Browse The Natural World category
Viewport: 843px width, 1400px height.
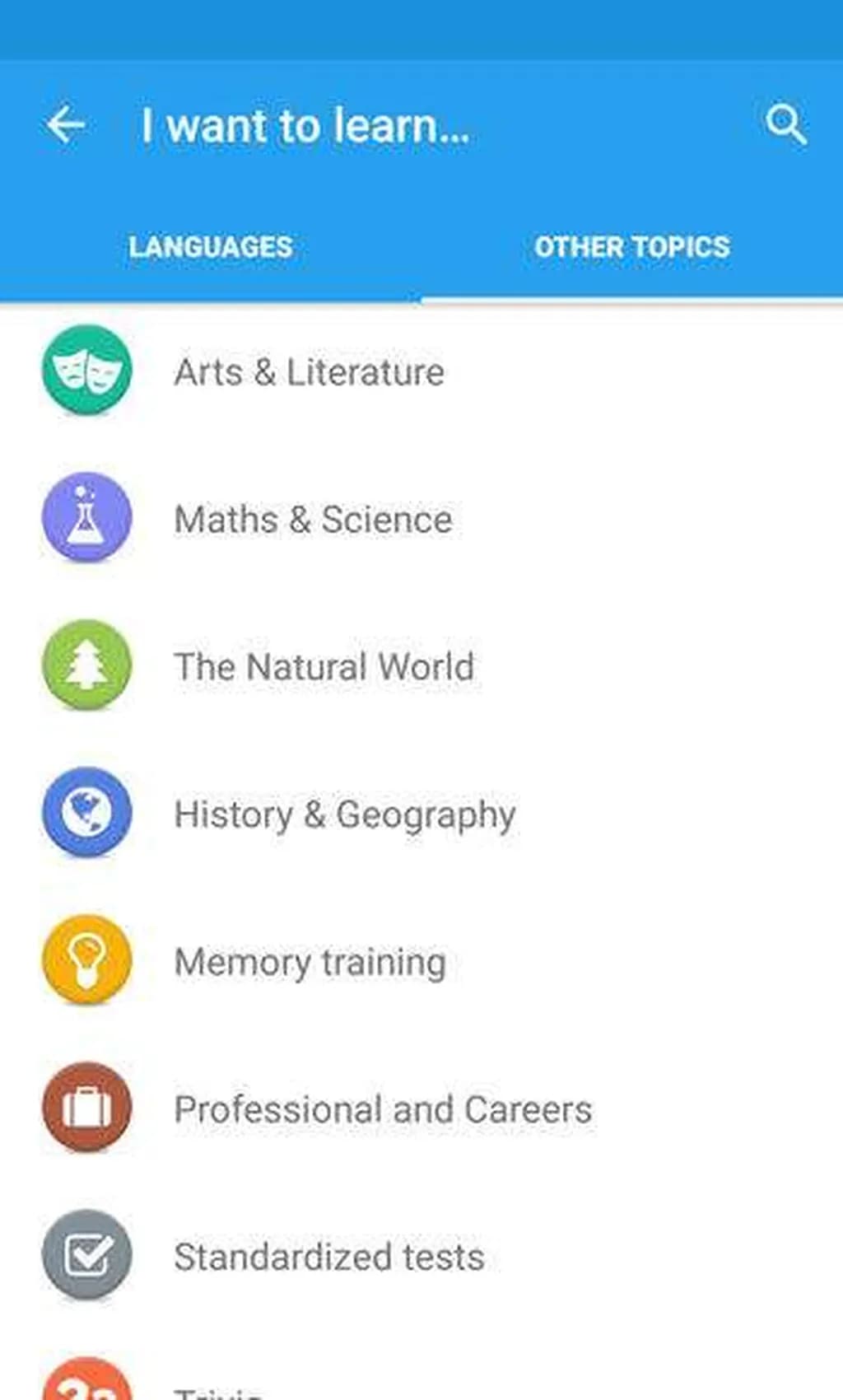point(324,667)
